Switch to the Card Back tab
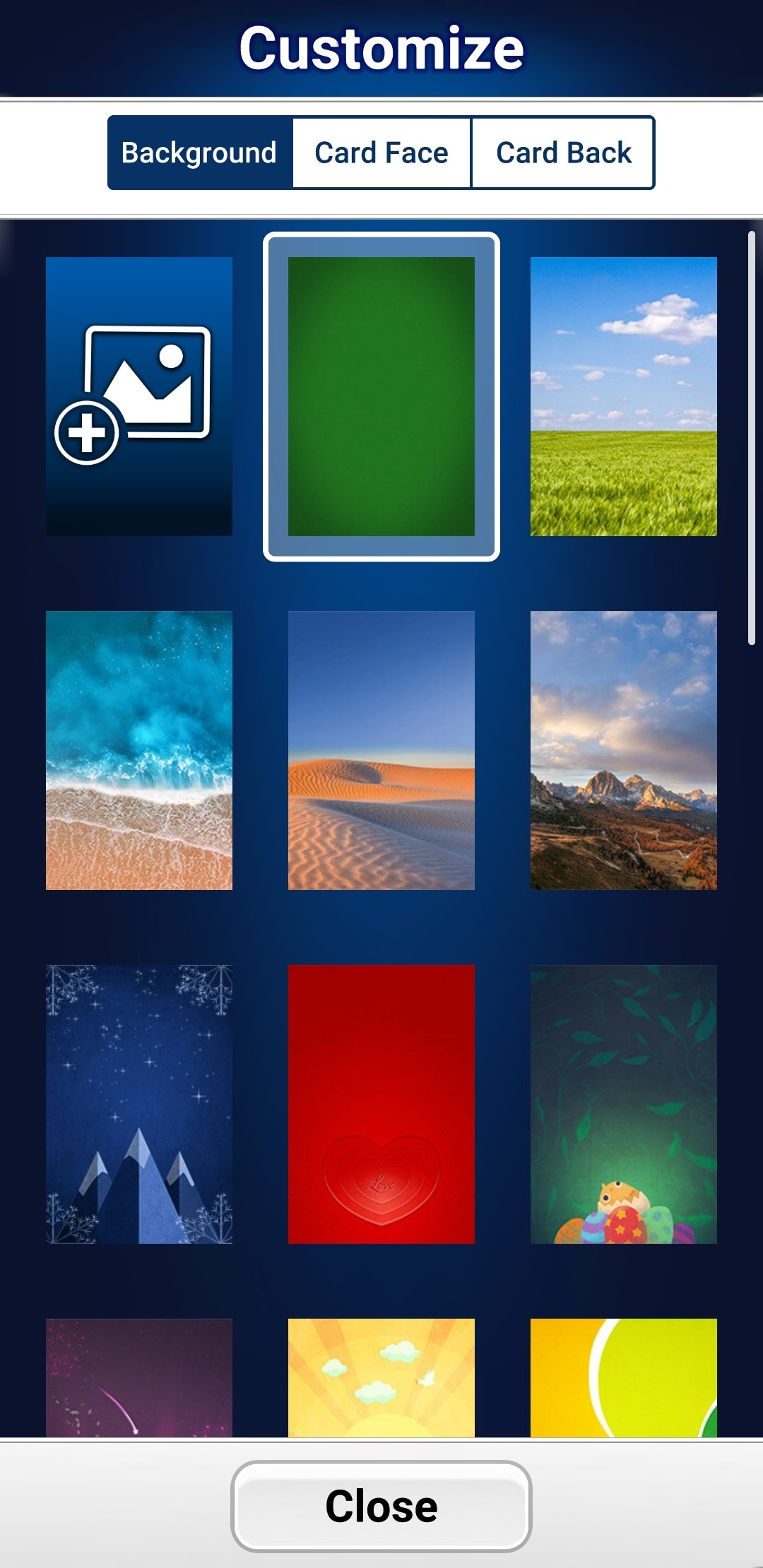This screenshot has height=1568, width=763. [563, 153]
